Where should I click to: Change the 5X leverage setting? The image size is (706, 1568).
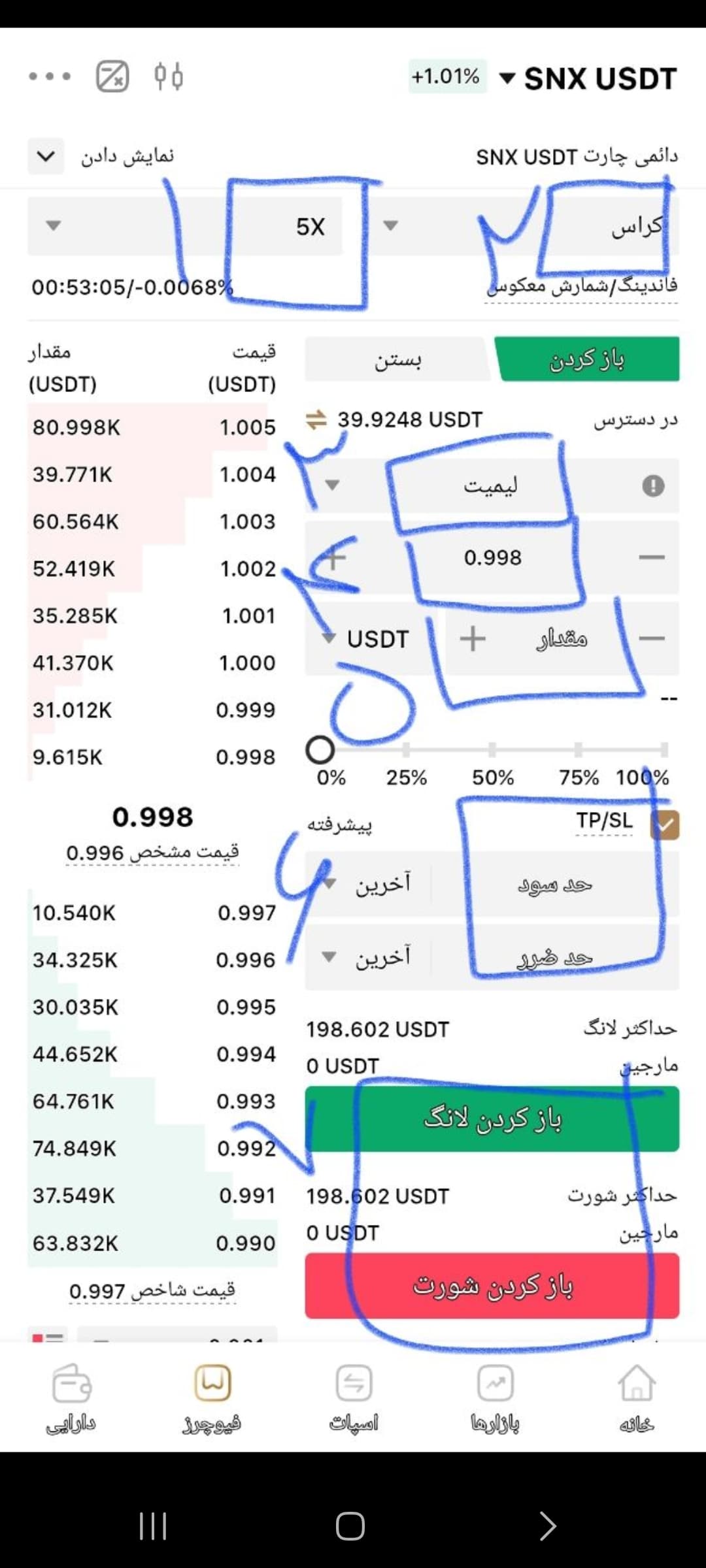(x=184, y=226)
